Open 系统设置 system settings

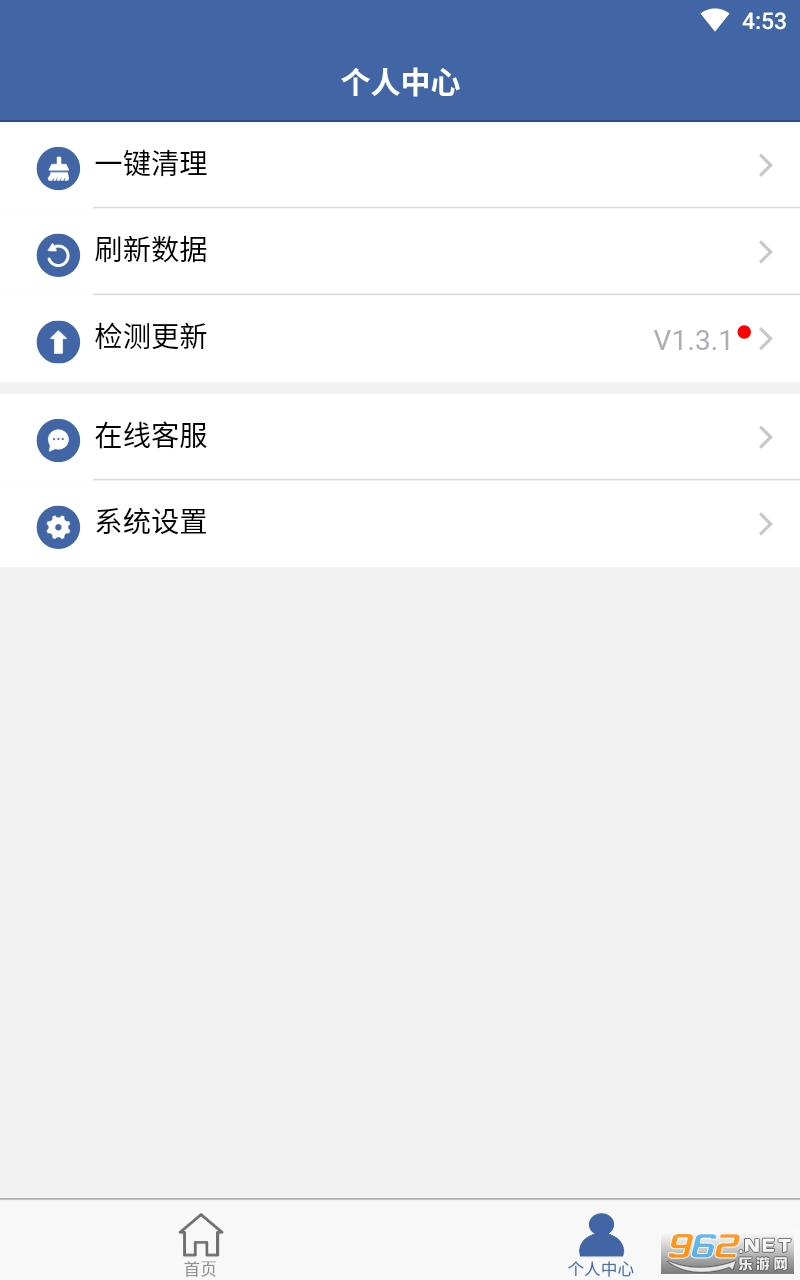[400, 524]
